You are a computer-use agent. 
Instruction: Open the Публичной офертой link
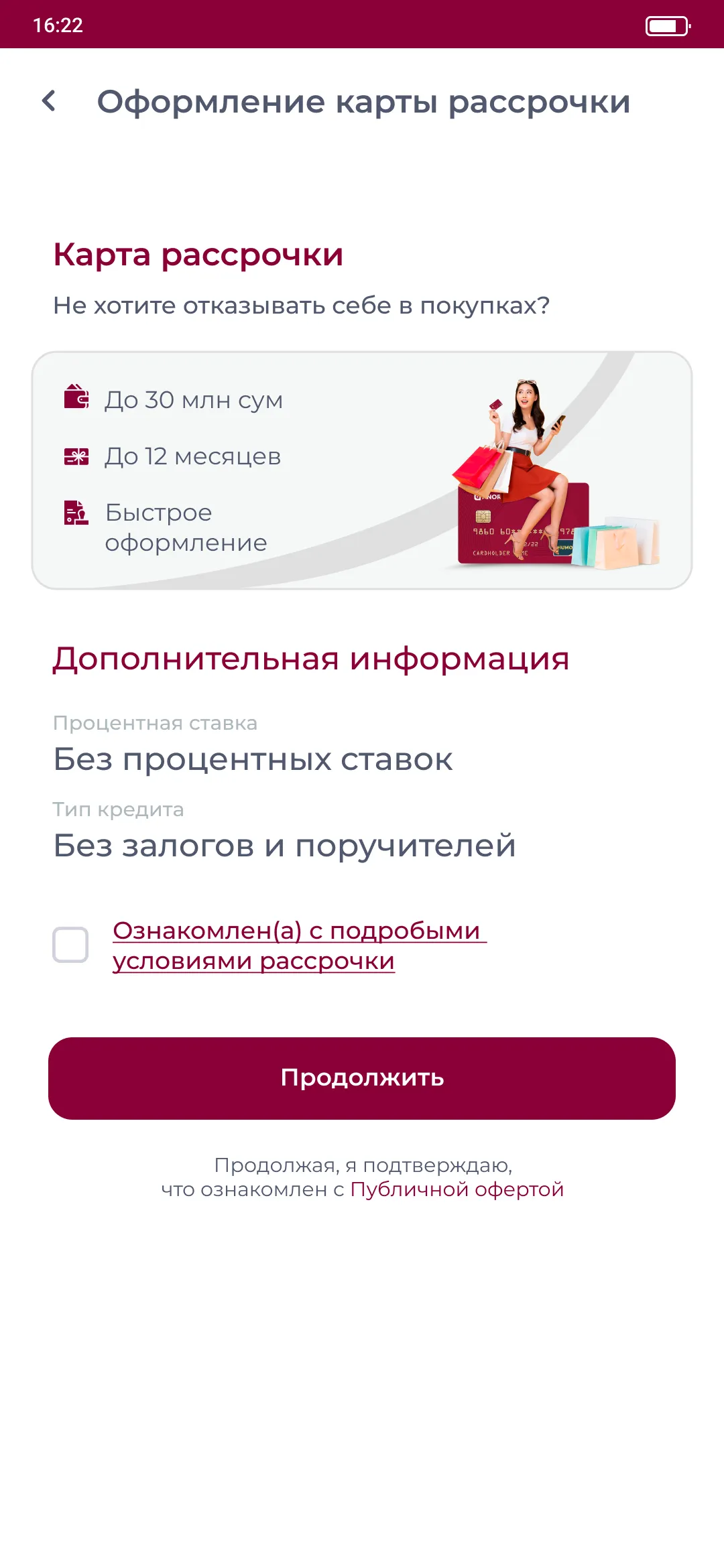point(457,1189)
